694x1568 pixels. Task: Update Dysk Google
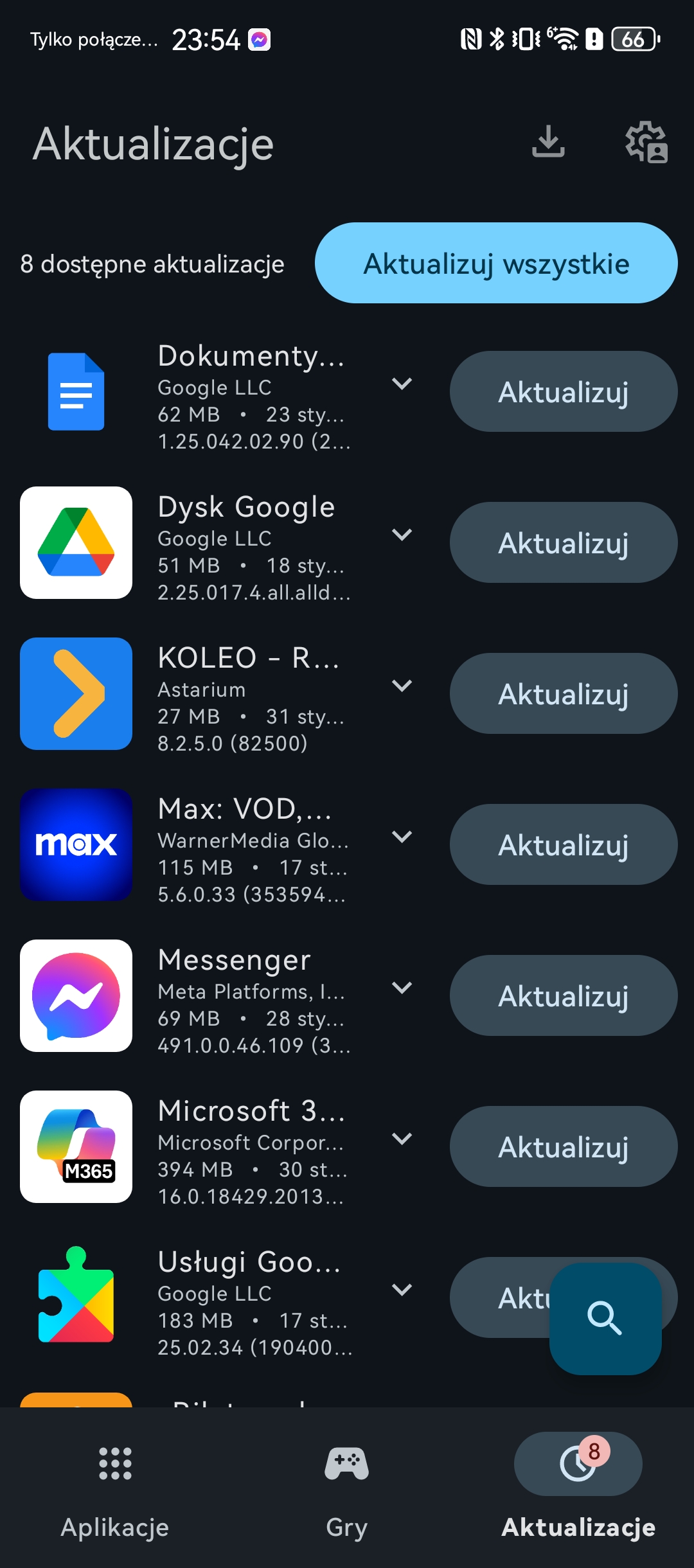point(564,542)
